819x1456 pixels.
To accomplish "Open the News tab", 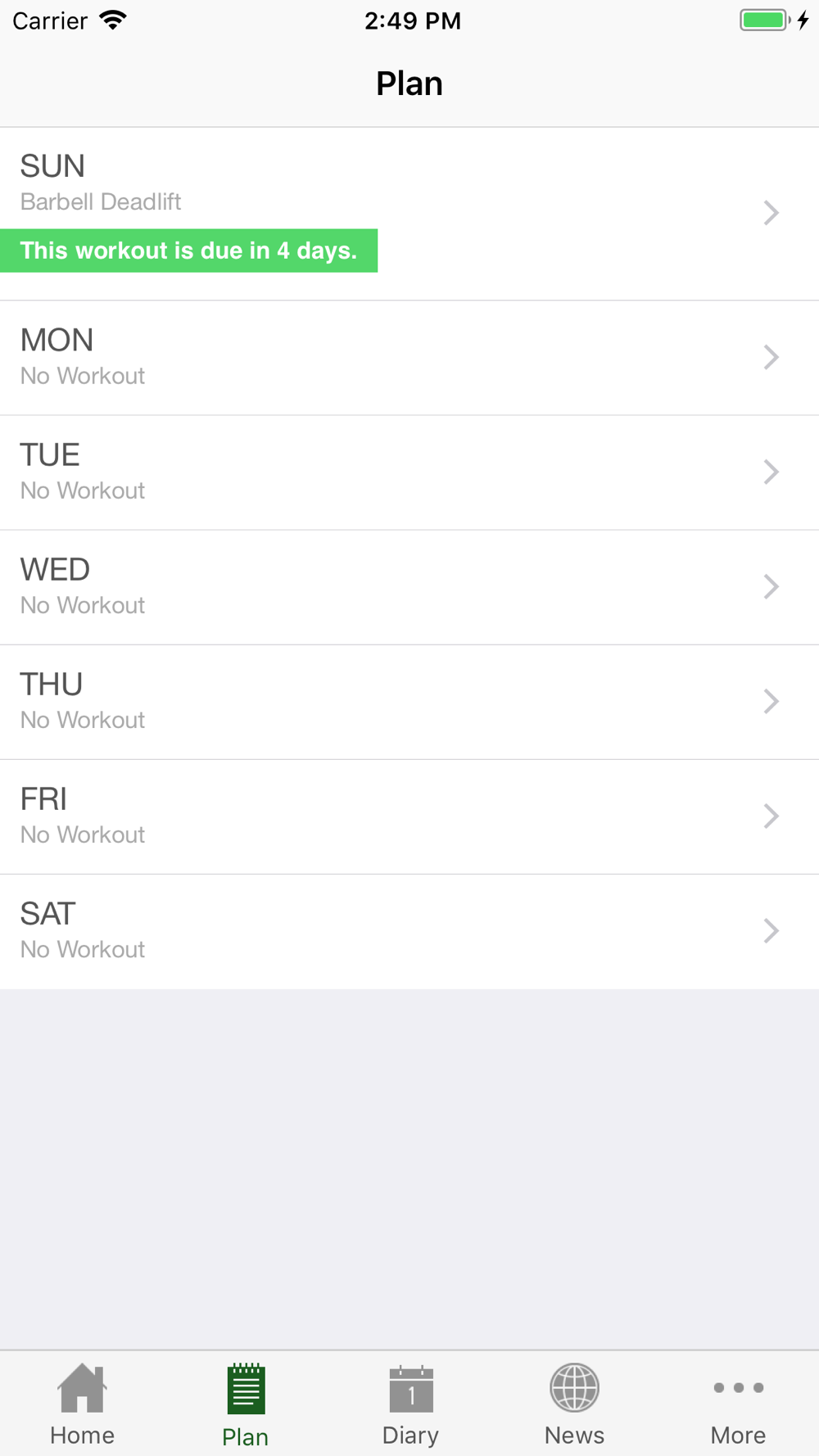I will 573,1404.
